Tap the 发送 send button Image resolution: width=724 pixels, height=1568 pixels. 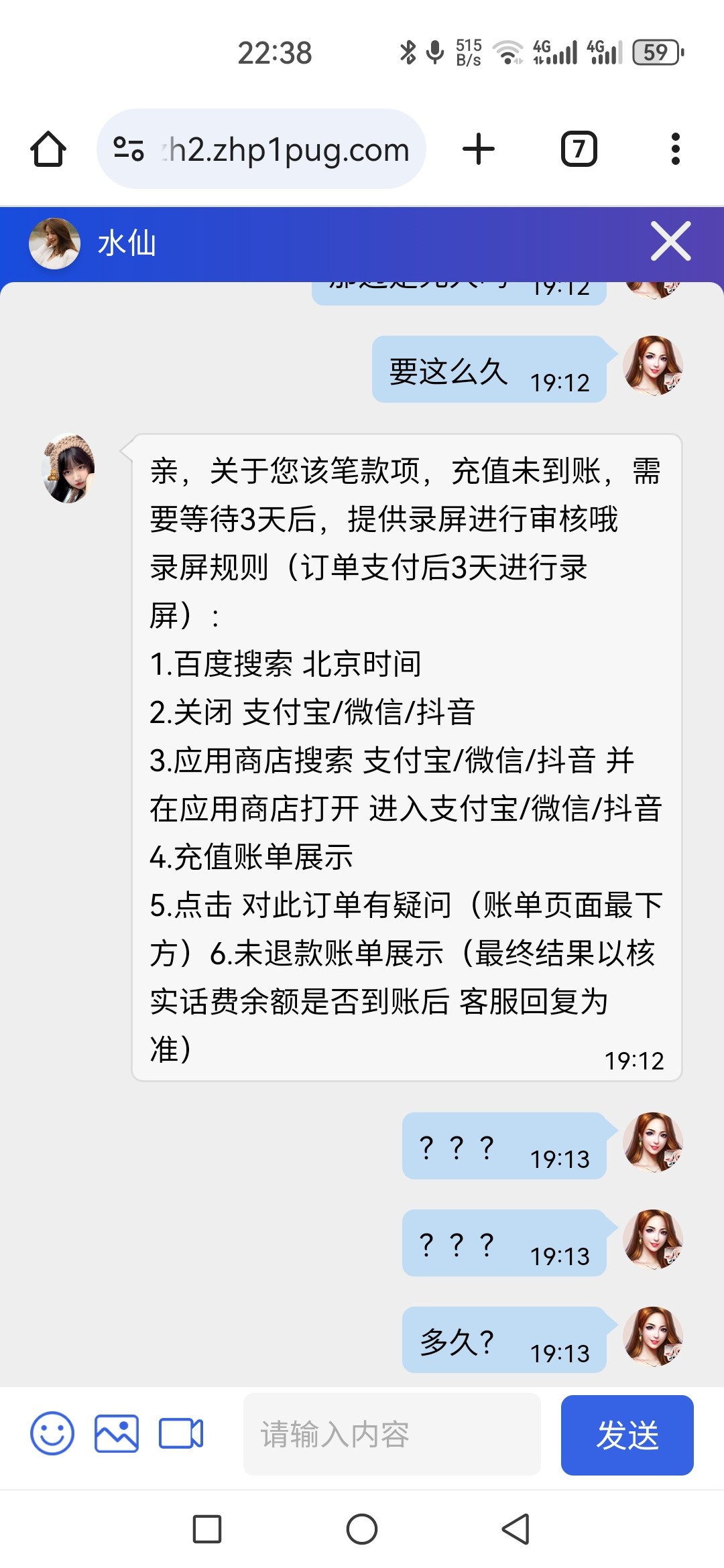click(627, 1435)
